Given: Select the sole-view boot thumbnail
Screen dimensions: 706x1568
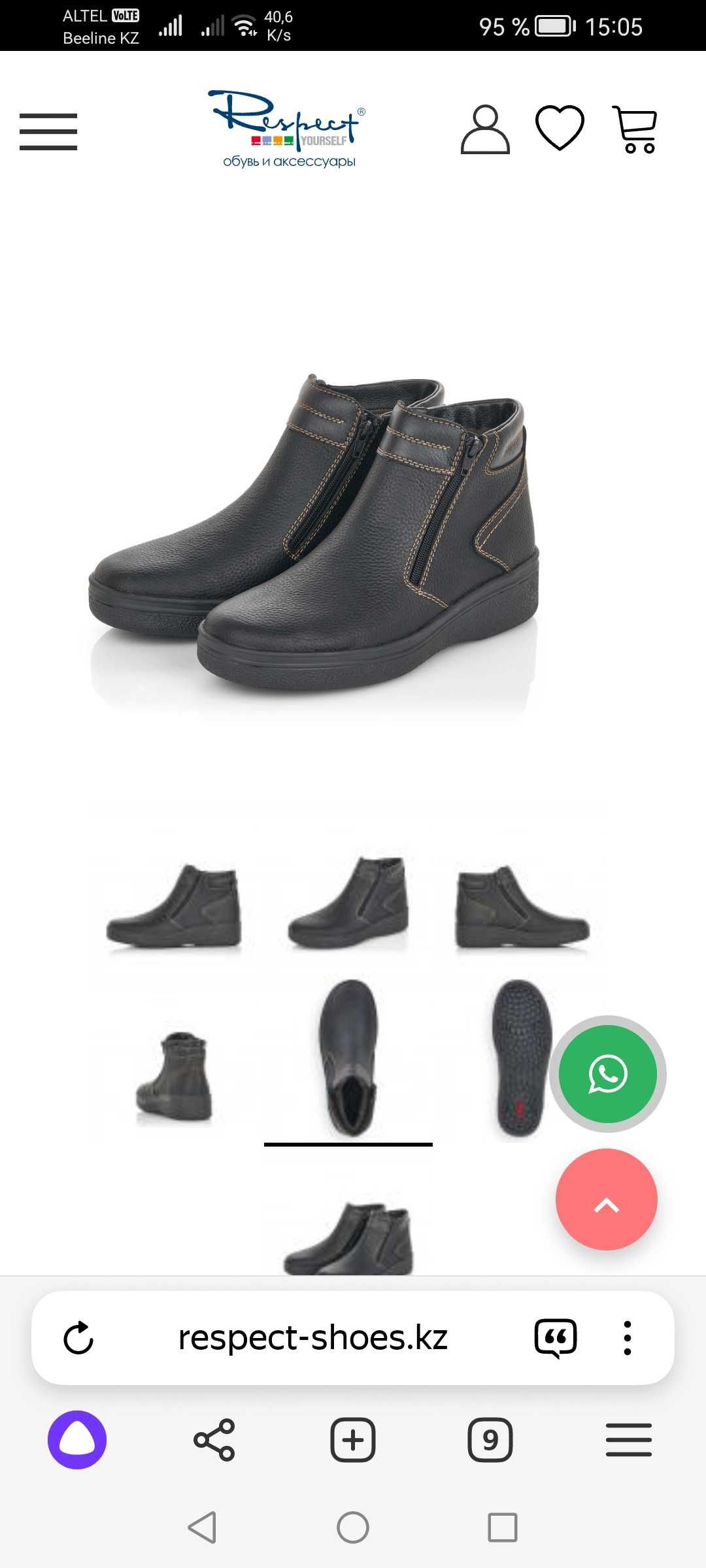Looking at the screenshot, I should (521, 1057).
